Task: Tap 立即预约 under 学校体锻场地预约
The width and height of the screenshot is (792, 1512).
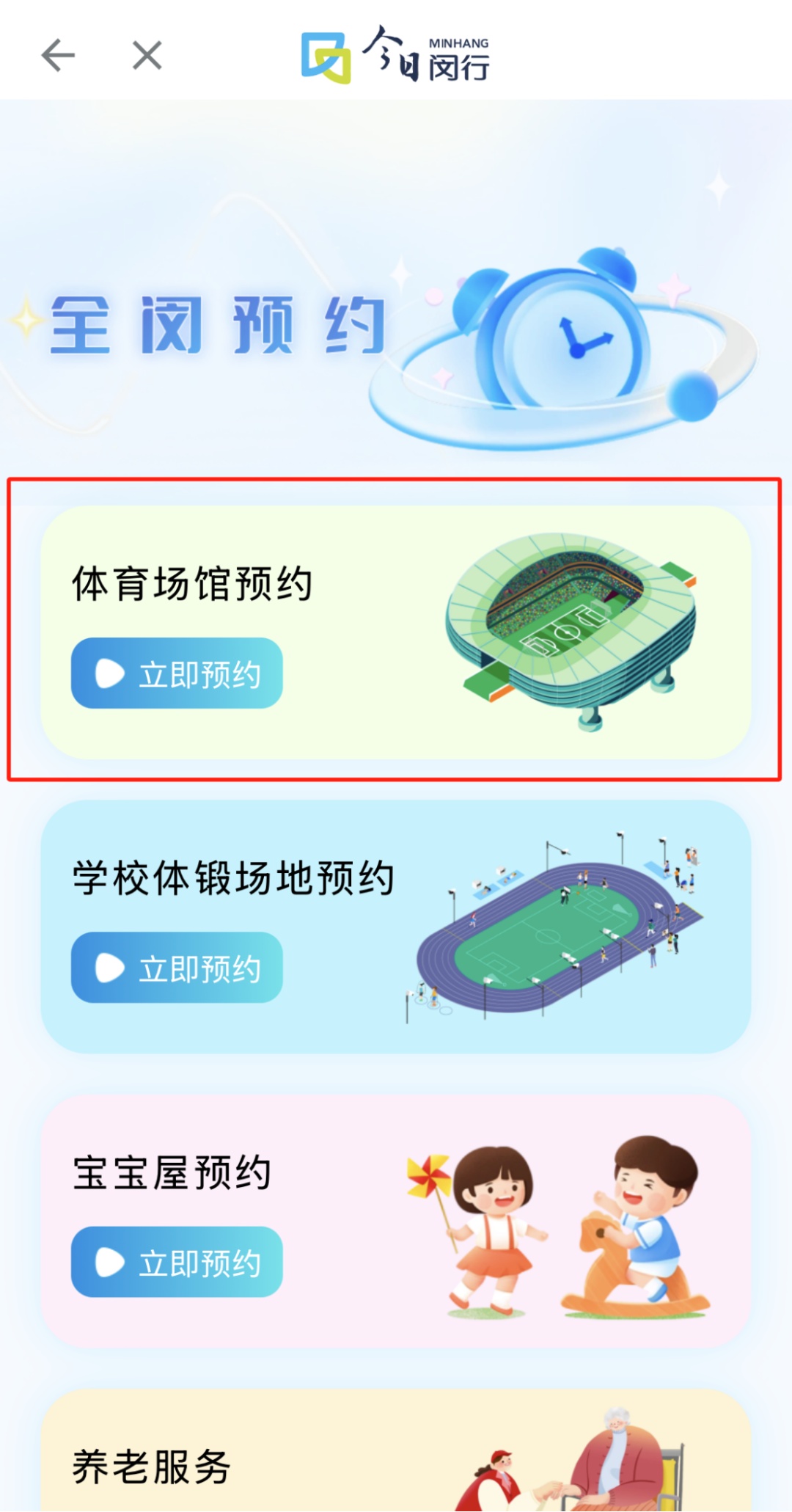Action: (177, 968)
